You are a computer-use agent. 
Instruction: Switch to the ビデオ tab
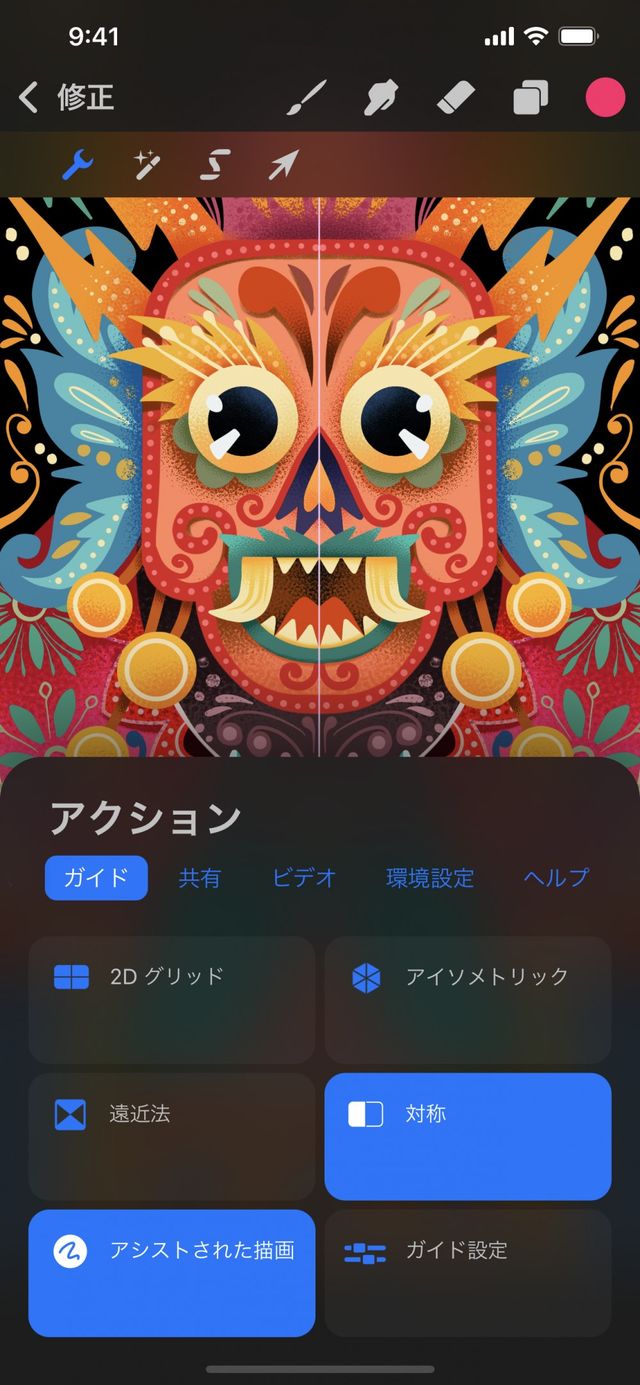click(304, 878)
